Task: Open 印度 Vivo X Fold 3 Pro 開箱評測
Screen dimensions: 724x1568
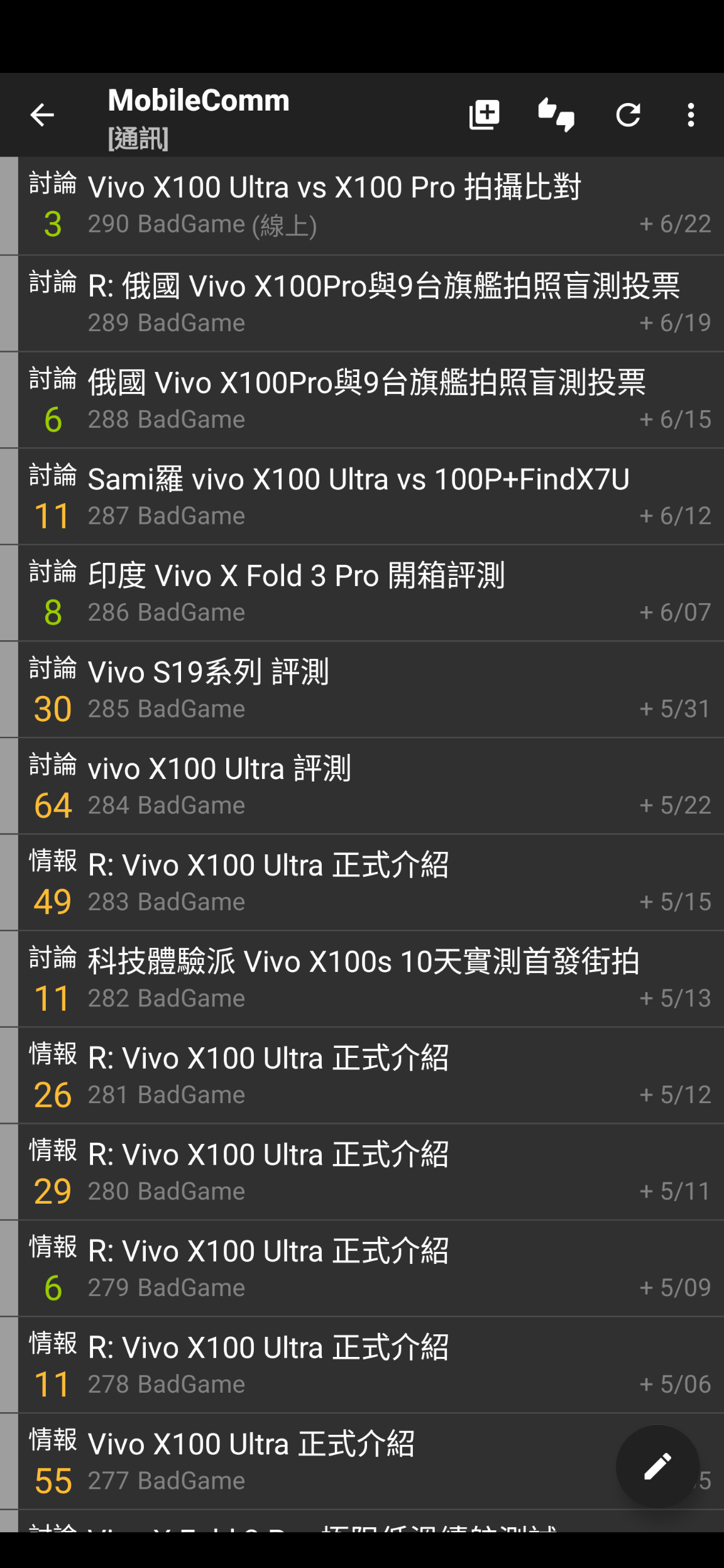Action: pos(371,593)
